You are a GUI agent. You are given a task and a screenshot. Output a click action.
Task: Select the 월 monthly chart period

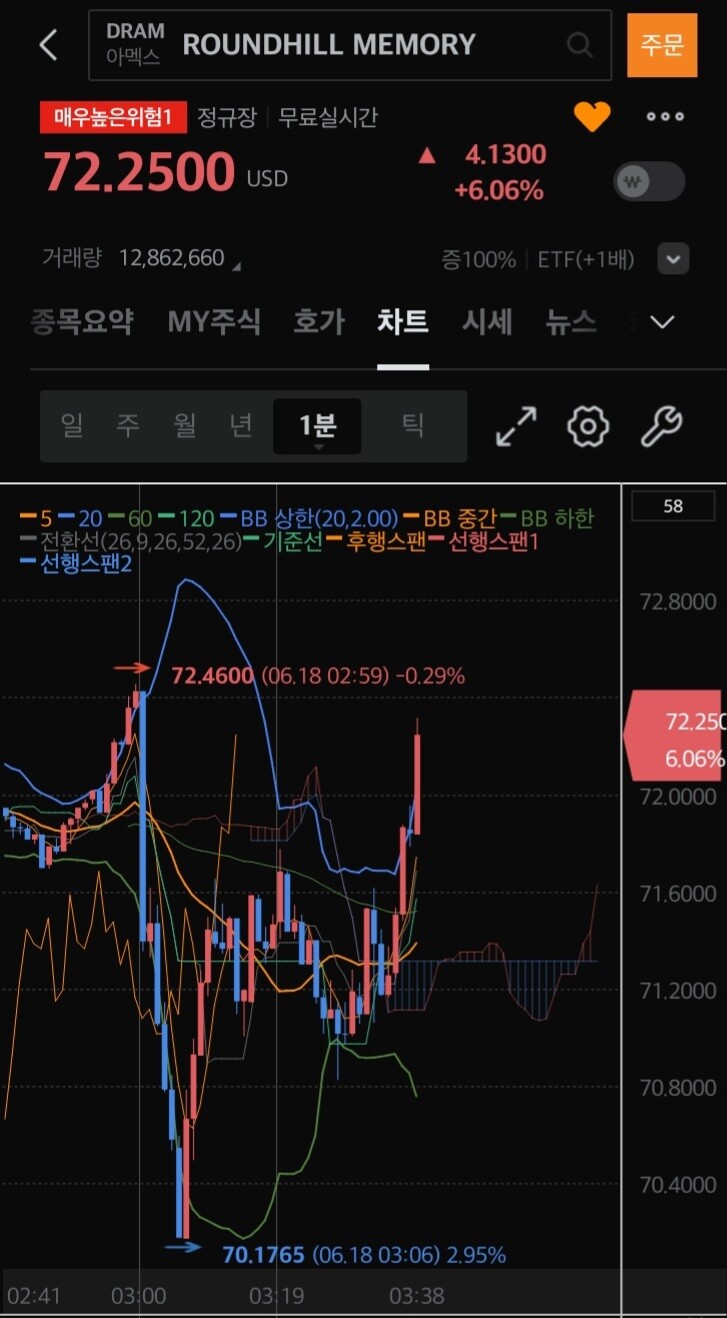pos(185,426)
